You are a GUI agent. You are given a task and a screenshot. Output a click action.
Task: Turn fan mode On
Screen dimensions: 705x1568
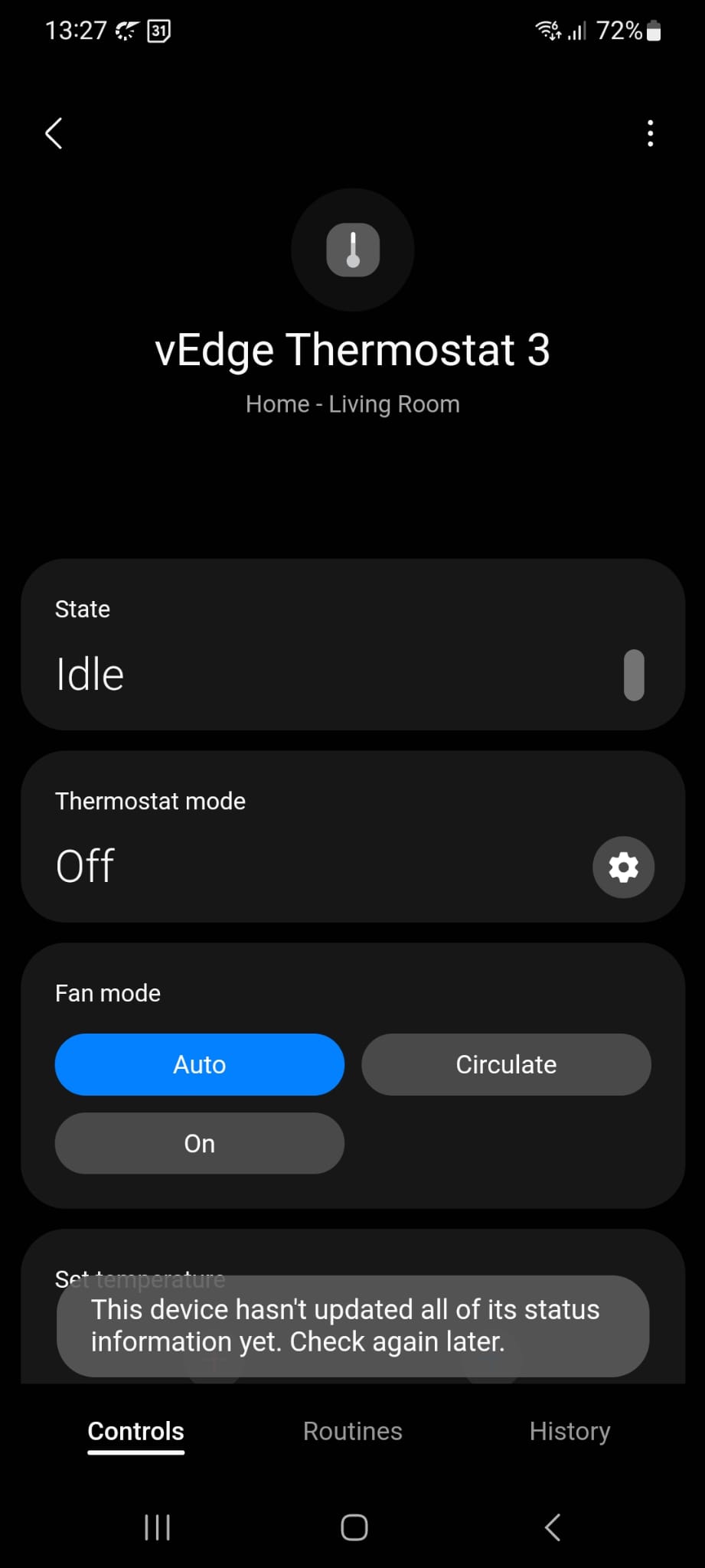[x=199, y=1143]
